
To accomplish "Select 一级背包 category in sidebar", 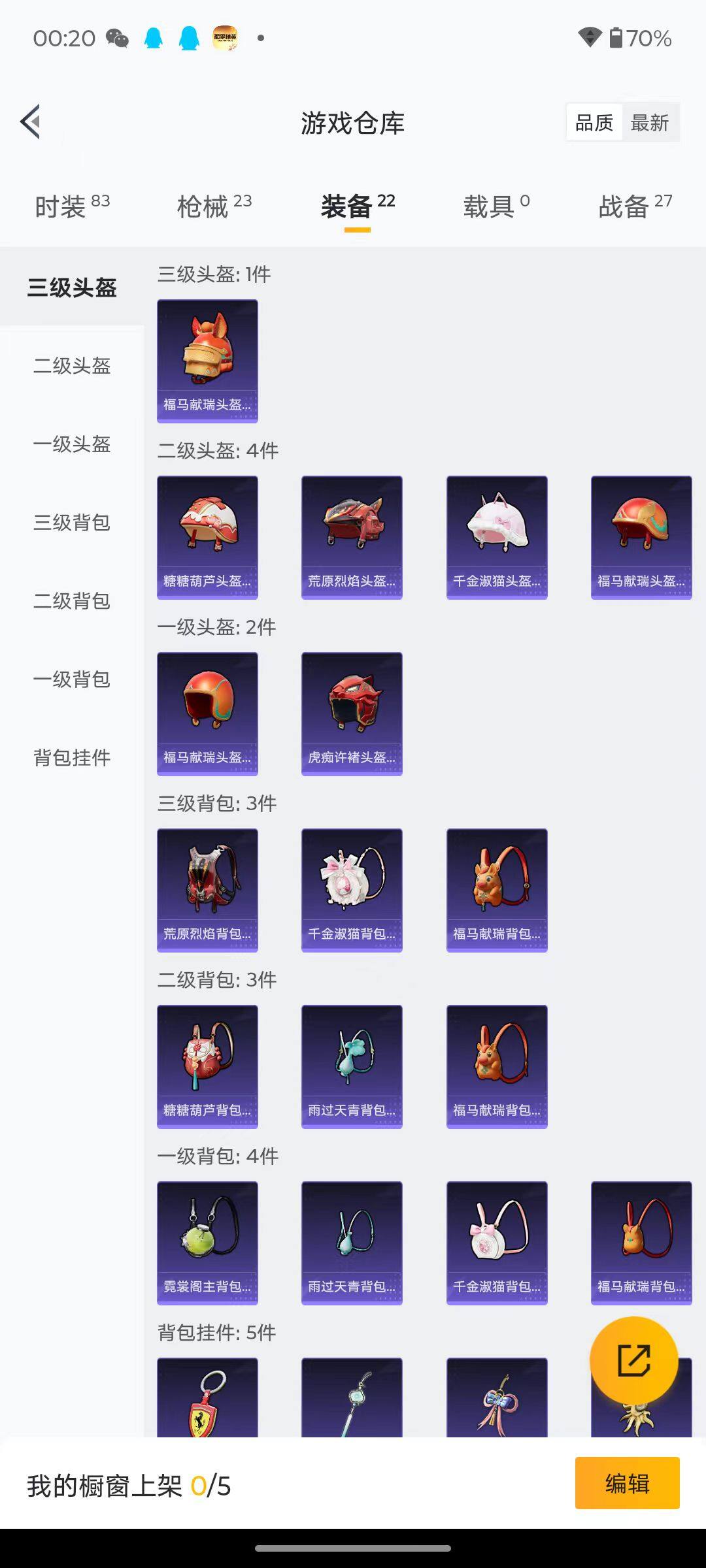I will pos(73,679).
